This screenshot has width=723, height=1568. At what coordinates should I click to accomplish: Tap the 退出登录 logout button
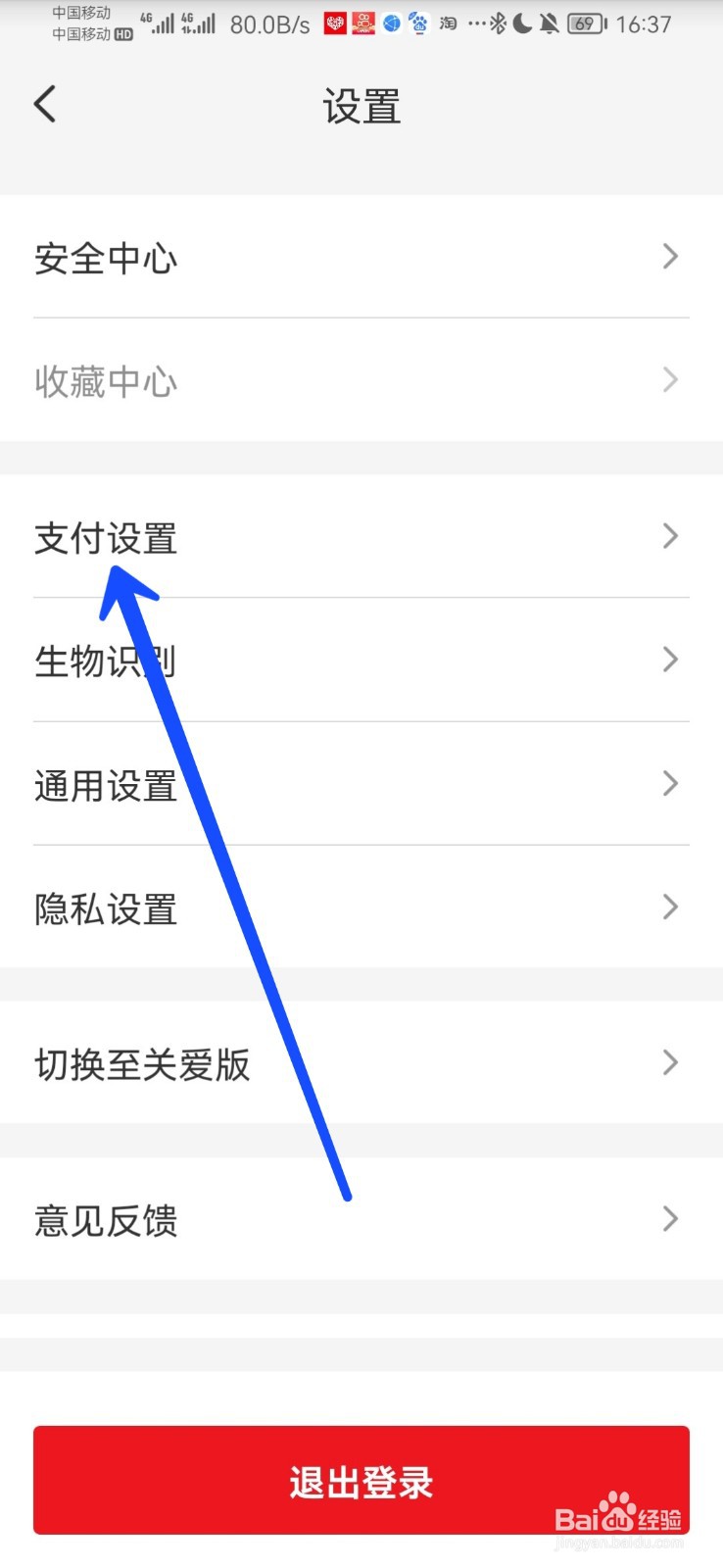[361, 1481]
